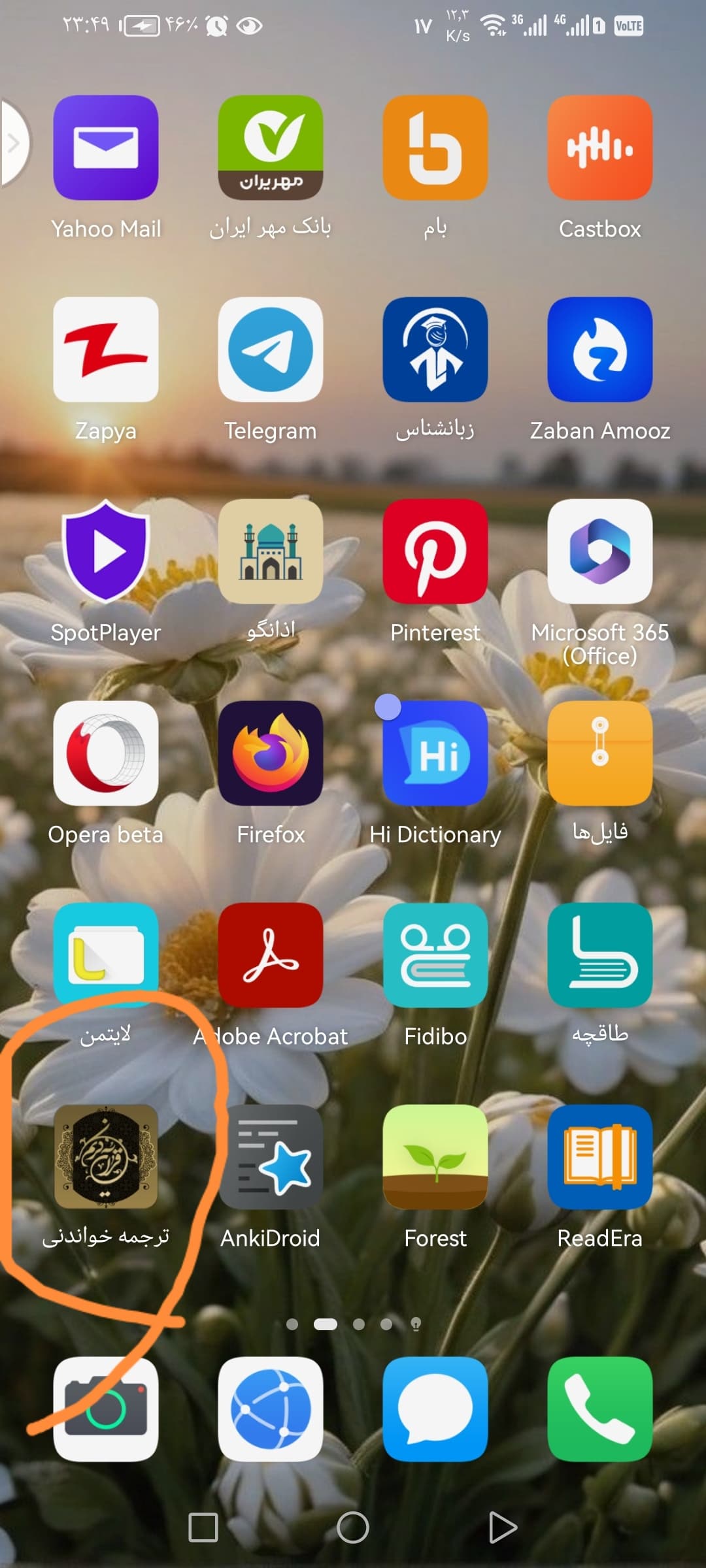Open Zaban Amooz app
Screen dimensions: 706x1568
click(x=599, y=350)
